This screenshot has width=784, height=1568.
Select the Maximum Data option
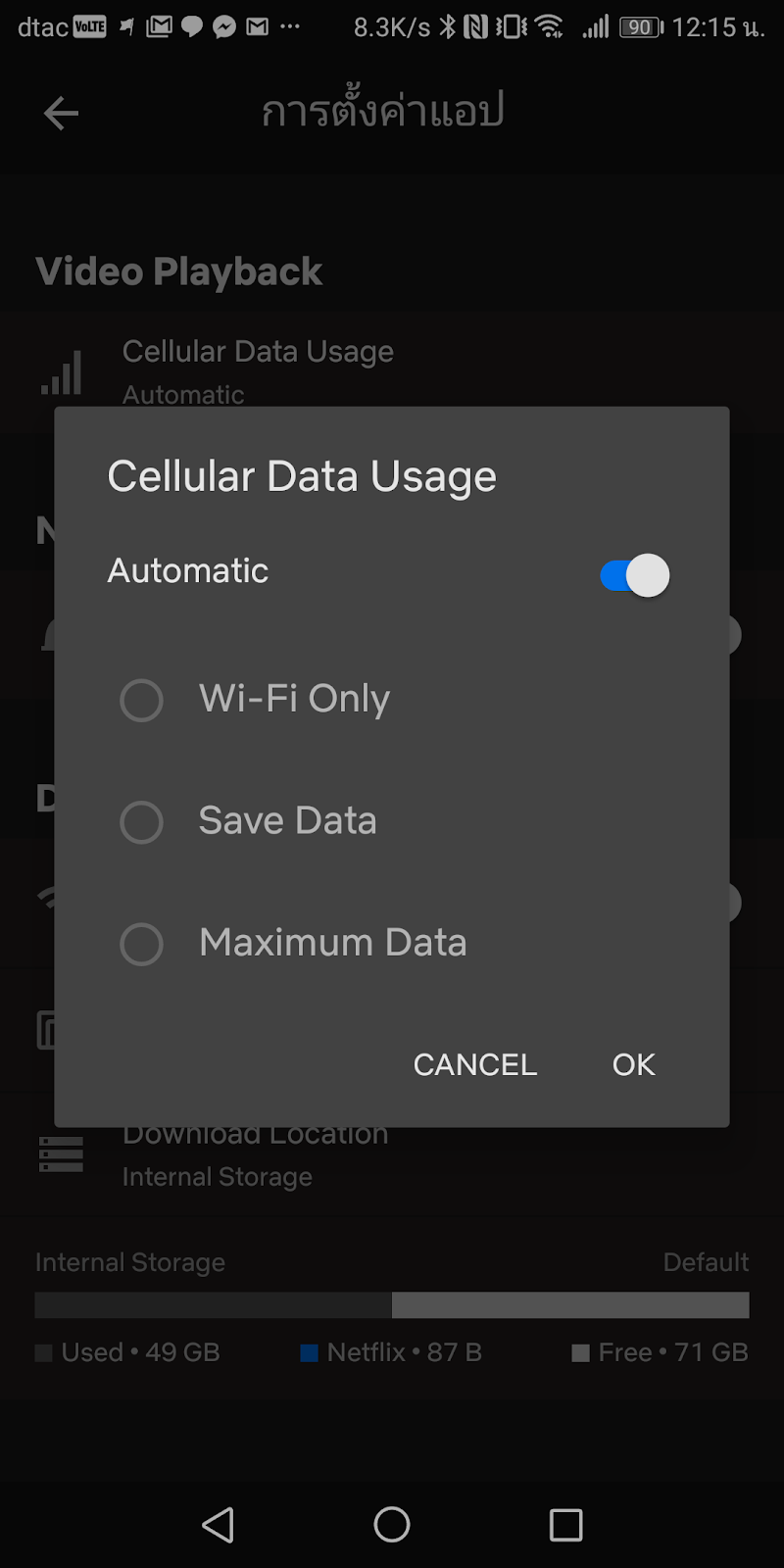tap(142, 945)
